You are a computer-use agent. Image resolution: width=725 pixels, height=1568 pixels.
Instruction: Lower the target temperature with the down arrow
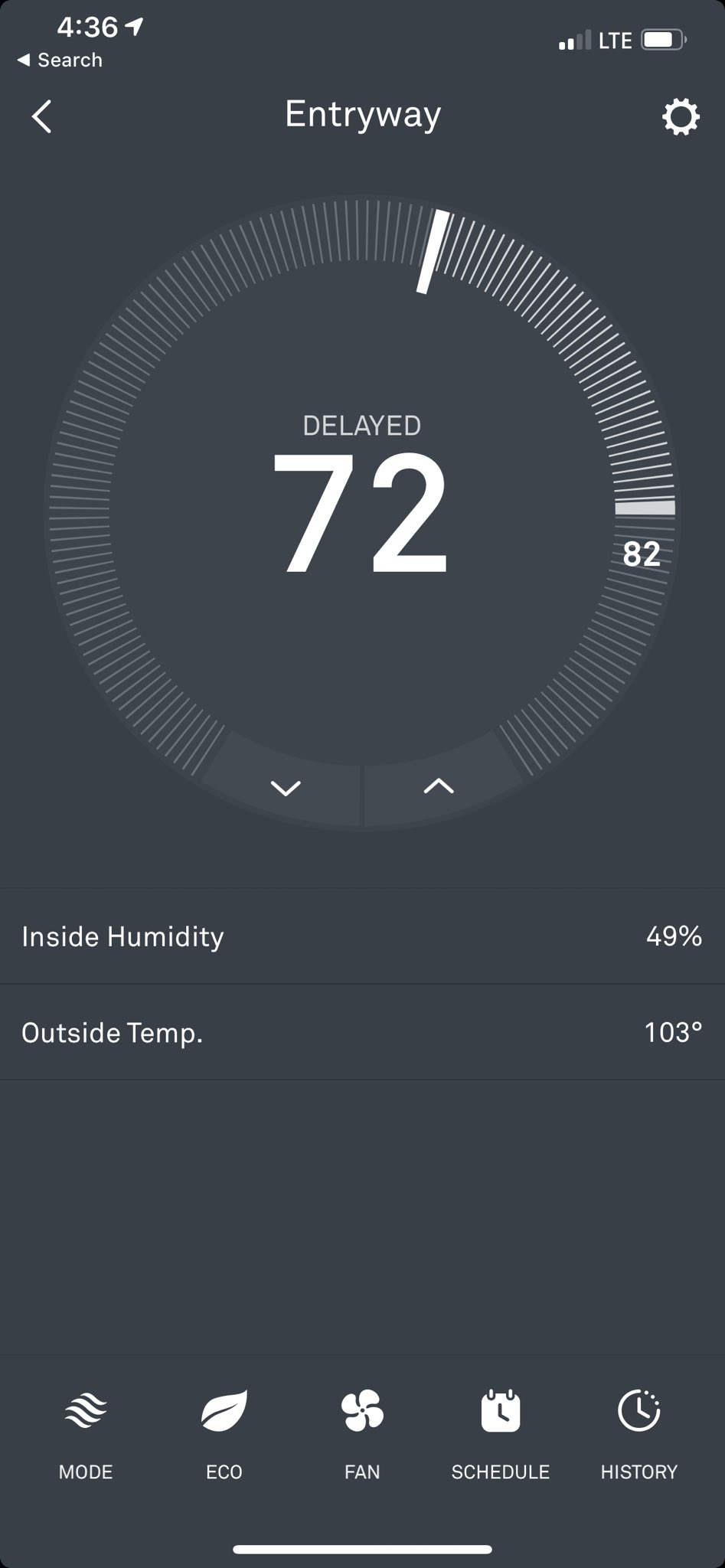pos(286,787)
